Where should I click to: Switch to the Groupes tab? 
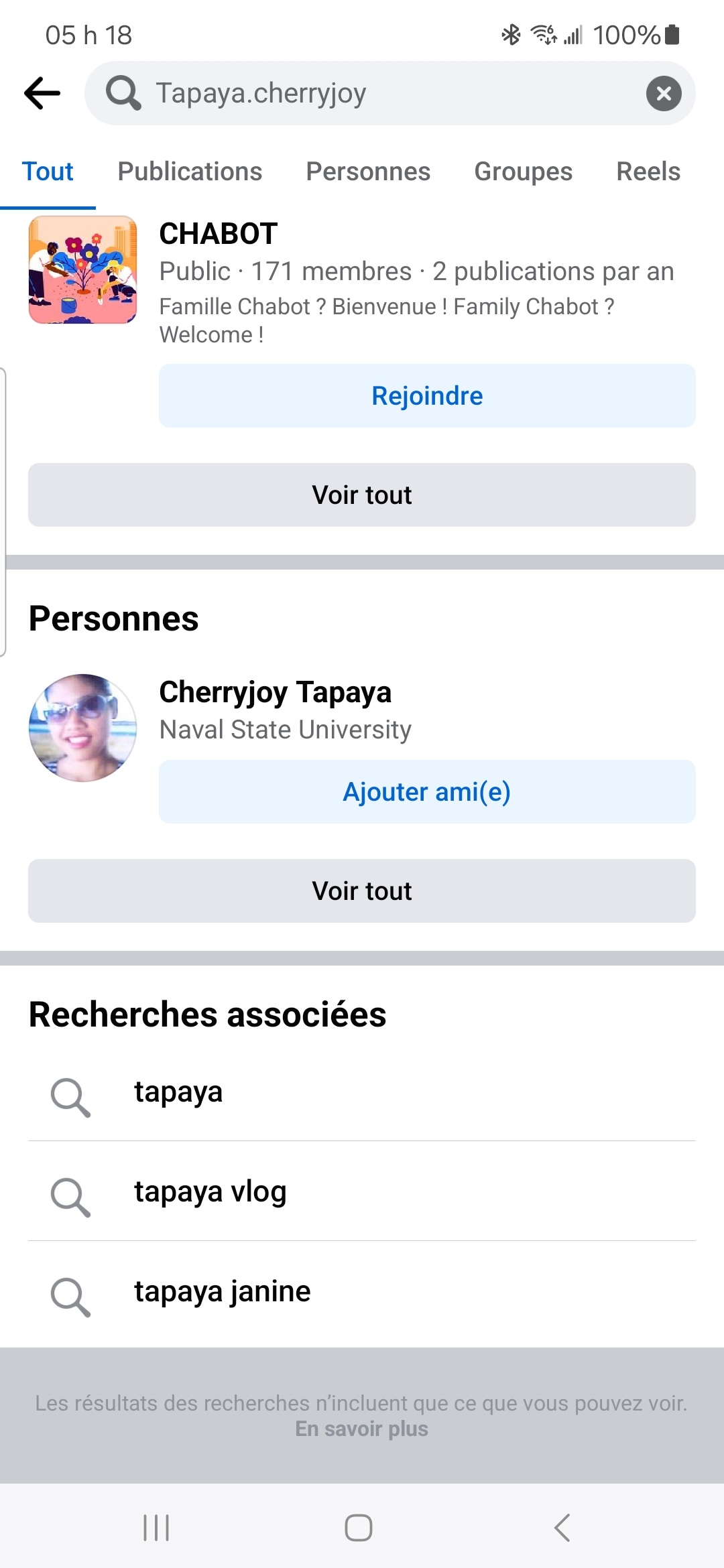(523, 172)
